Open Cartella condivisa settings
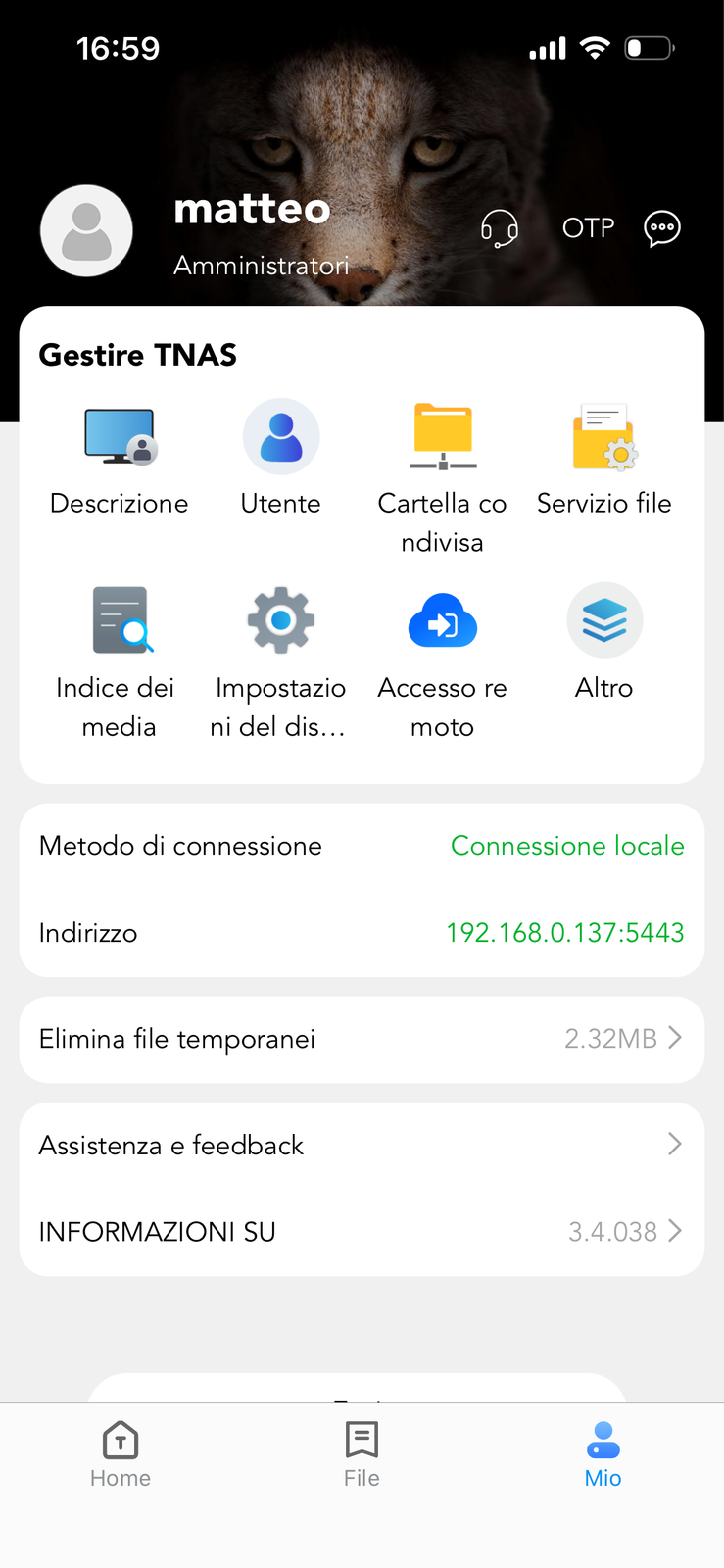This screenshot has width=724, height=1568. click(x=443, y=477)
